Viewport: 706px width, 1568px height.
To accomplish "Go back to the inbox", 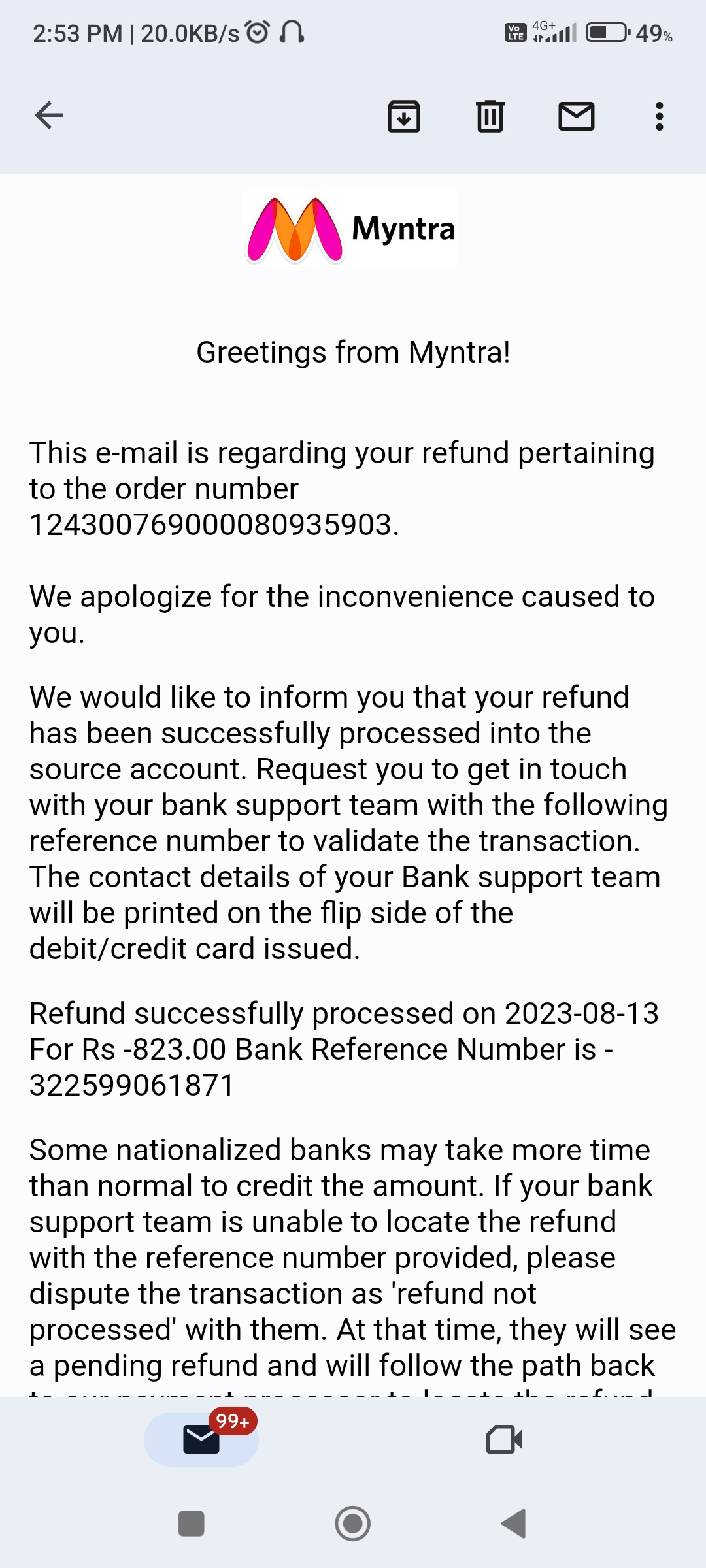I will [x=49, y=116].
